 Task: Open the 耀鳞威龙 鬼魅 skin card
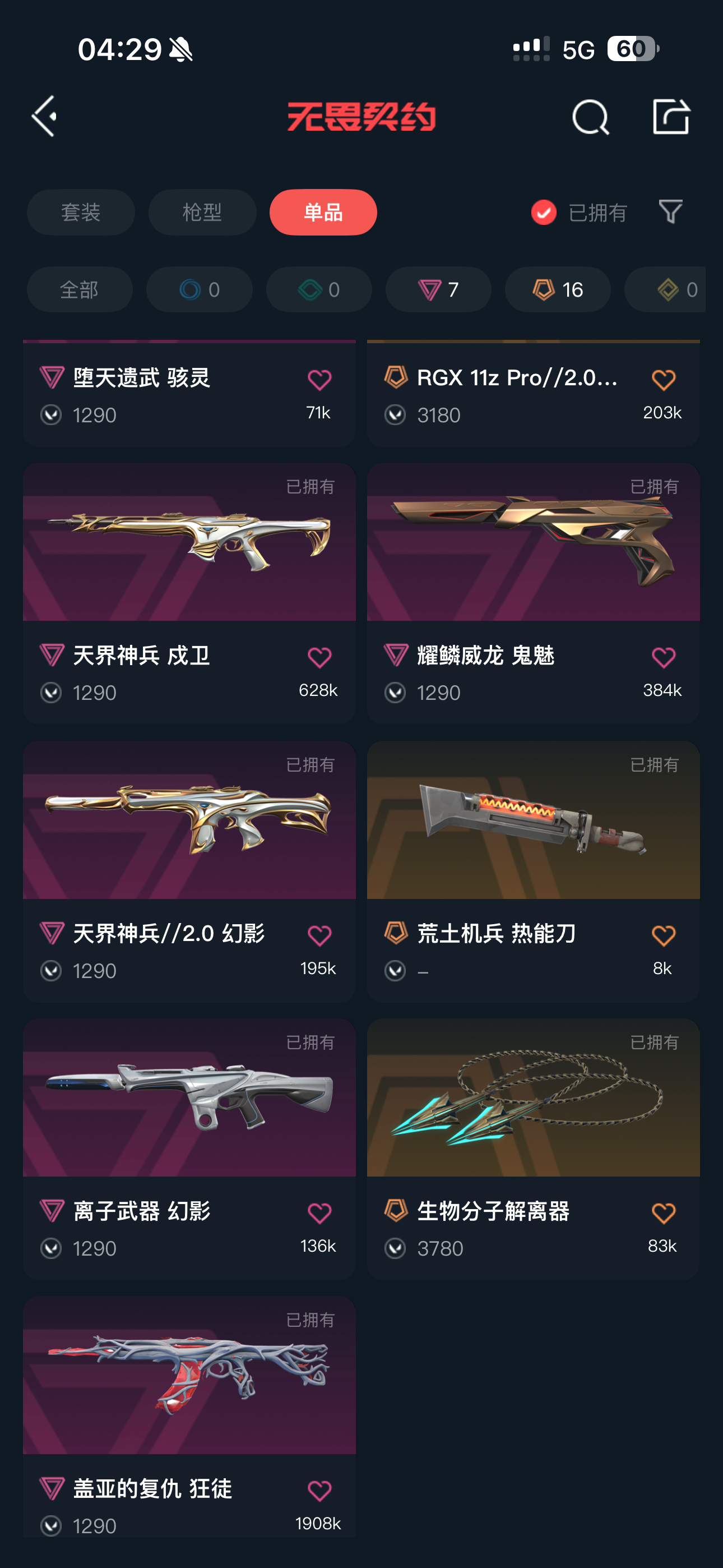coord(533,593)
